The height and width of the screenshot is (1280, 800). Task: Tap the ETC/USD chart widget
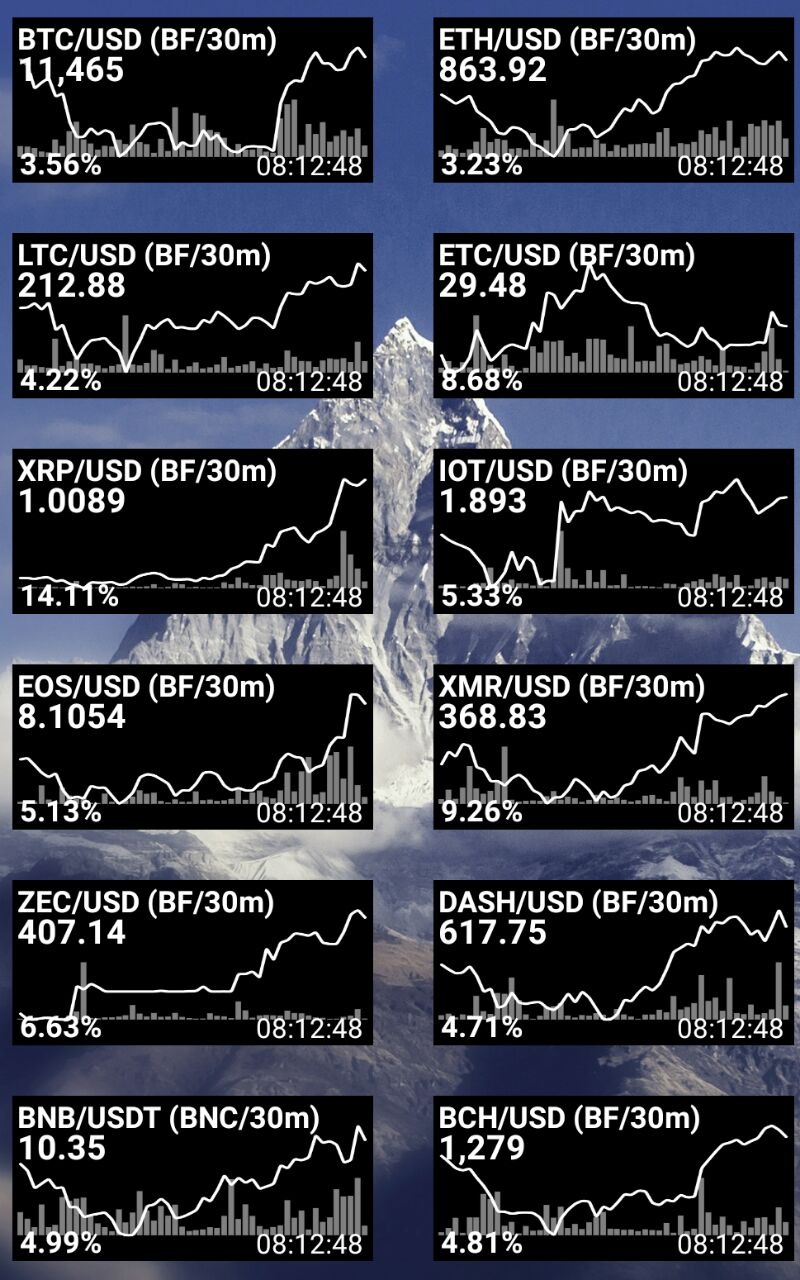(x=613, y=316)
